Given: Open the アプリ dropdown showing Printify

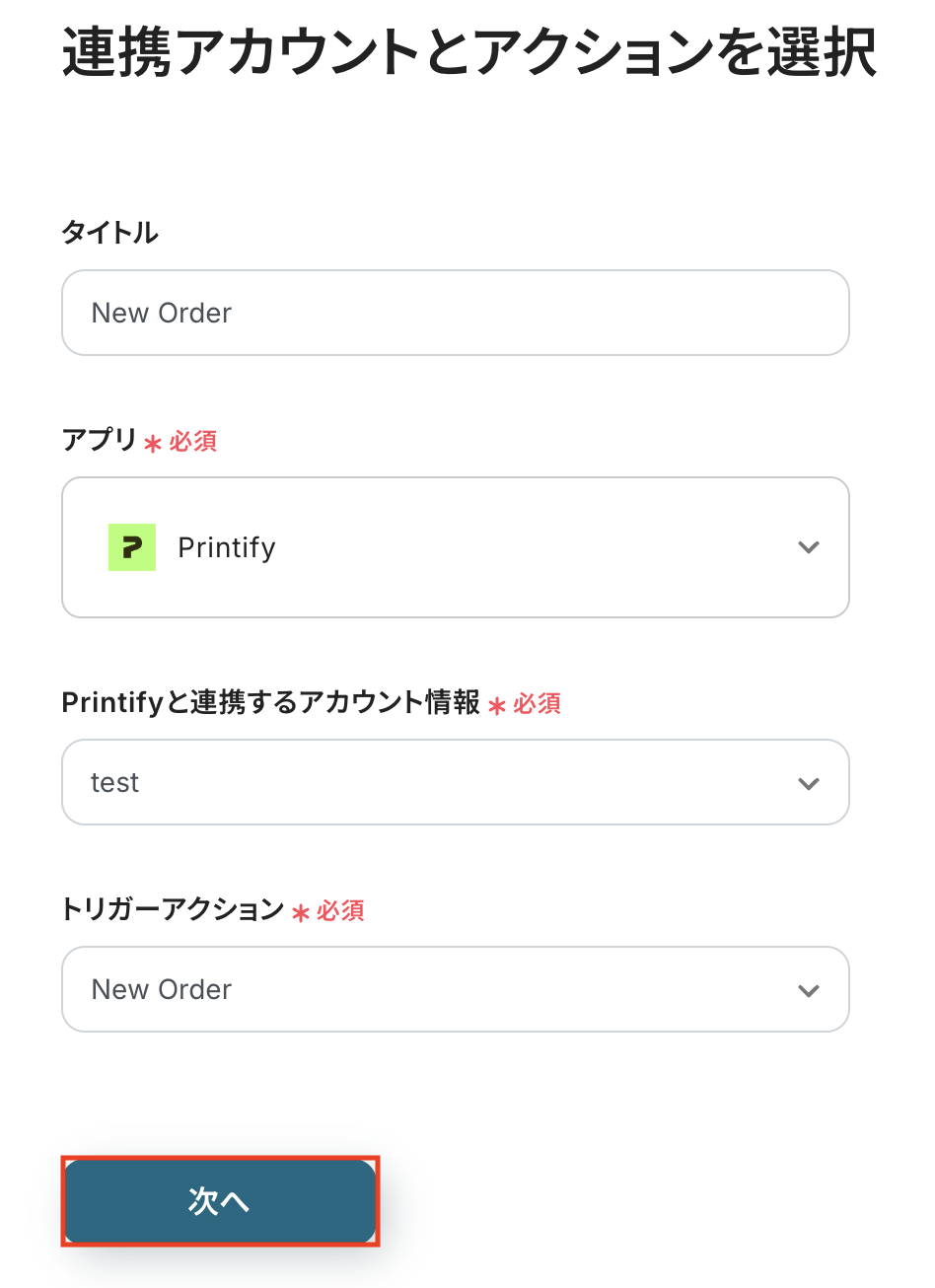Looking at the screenshot, I should tap(455, 547).
